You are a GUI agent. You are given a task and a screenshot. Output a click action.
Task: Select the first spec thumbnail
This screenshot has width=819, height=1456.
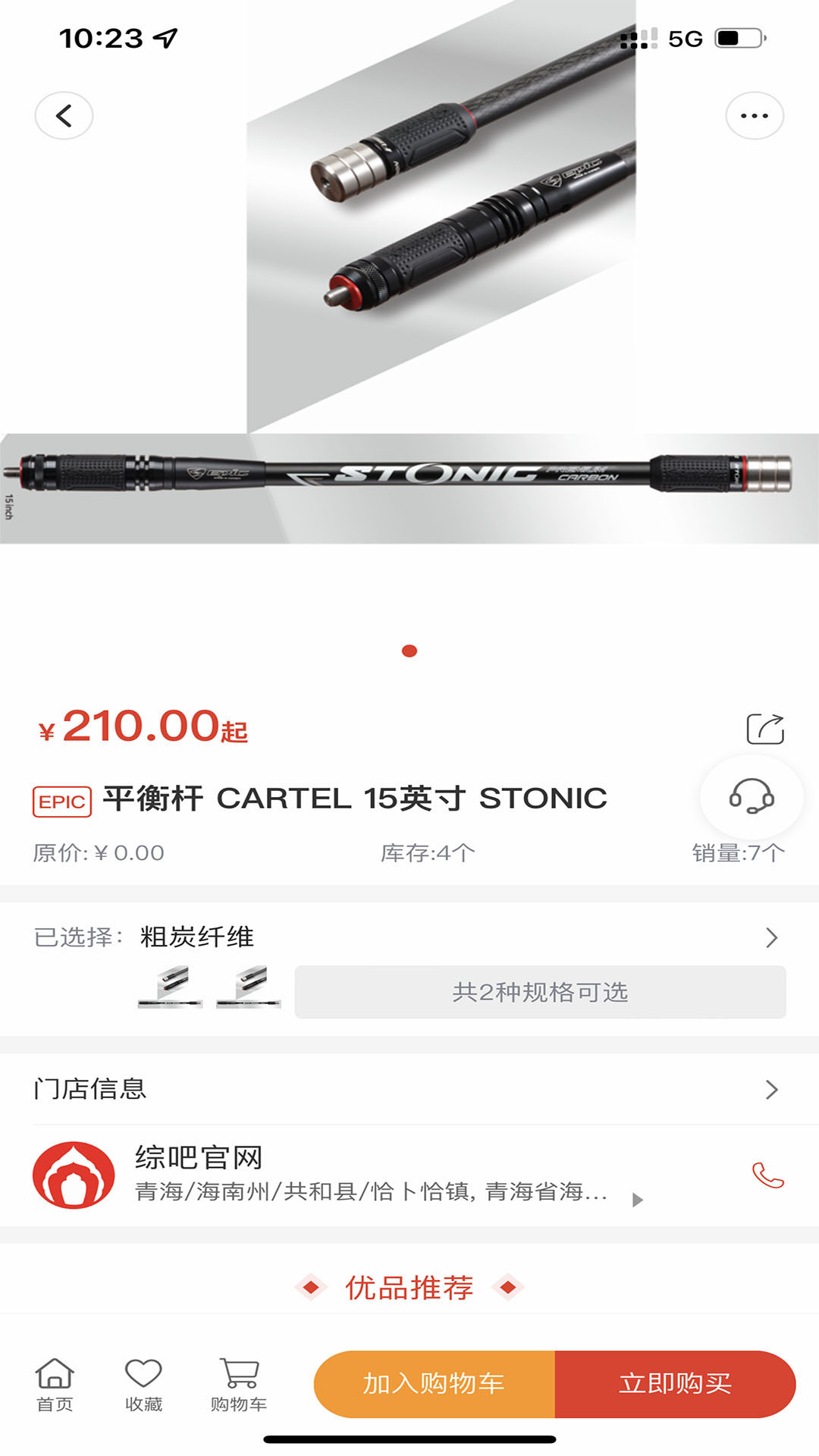click(171, 987)
